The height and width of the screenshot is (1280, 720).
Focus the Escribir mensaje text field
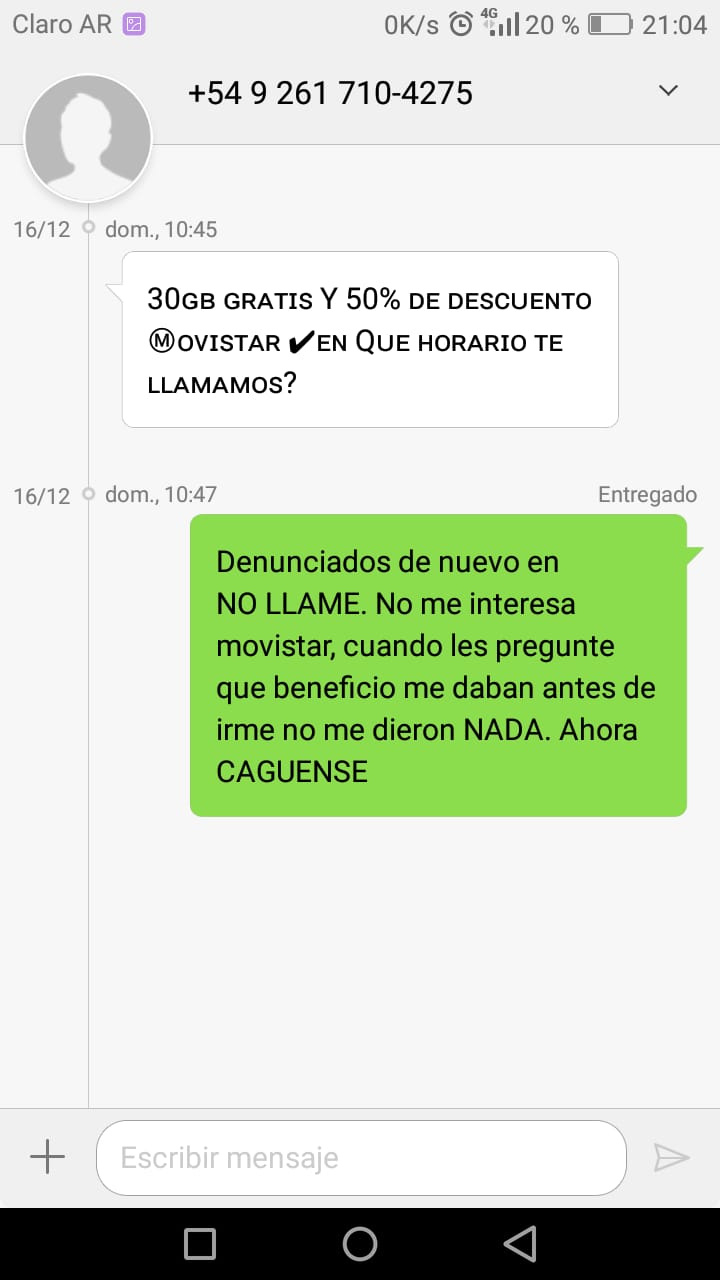click(361, 1158)
